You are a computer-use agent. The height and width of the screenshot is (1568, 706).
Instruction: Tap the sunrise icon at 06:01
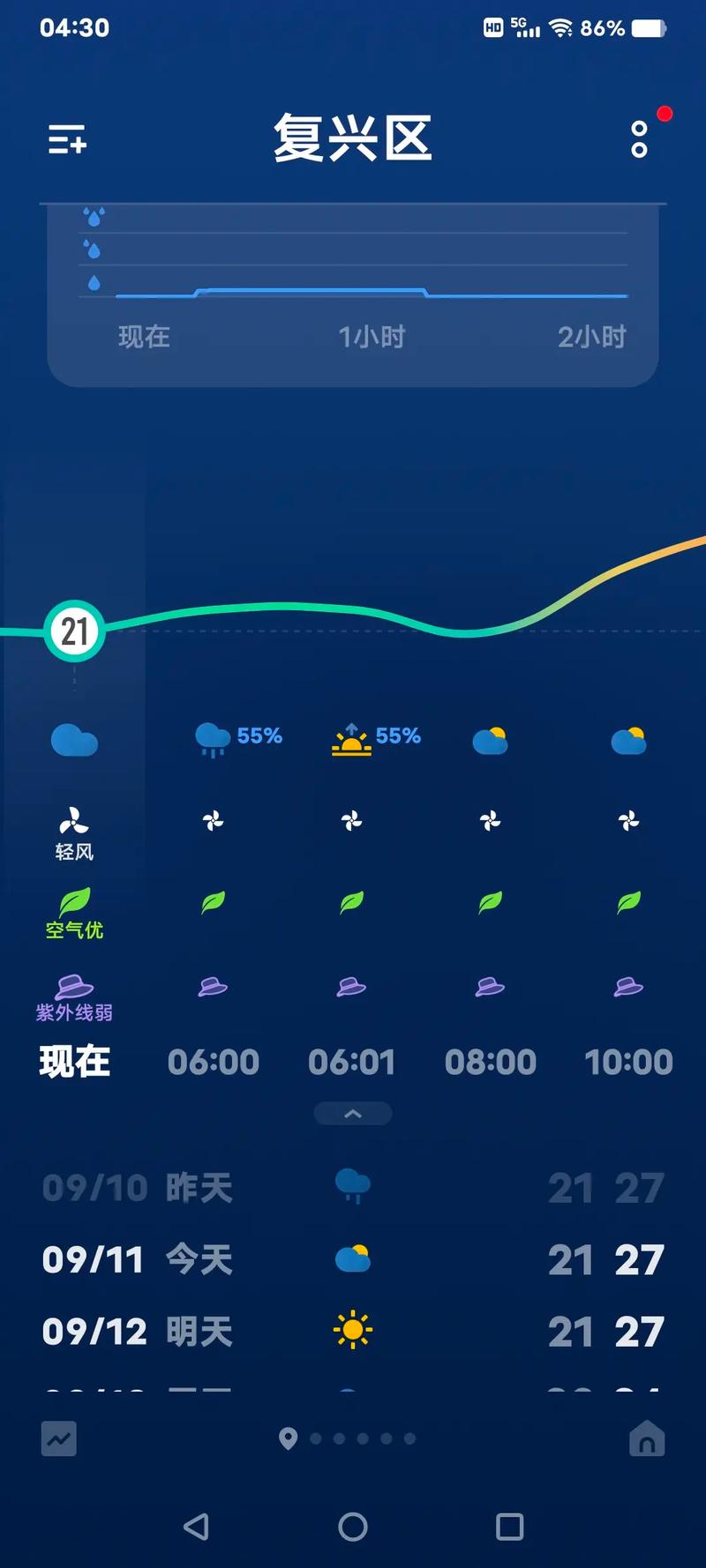coord(351,739)
